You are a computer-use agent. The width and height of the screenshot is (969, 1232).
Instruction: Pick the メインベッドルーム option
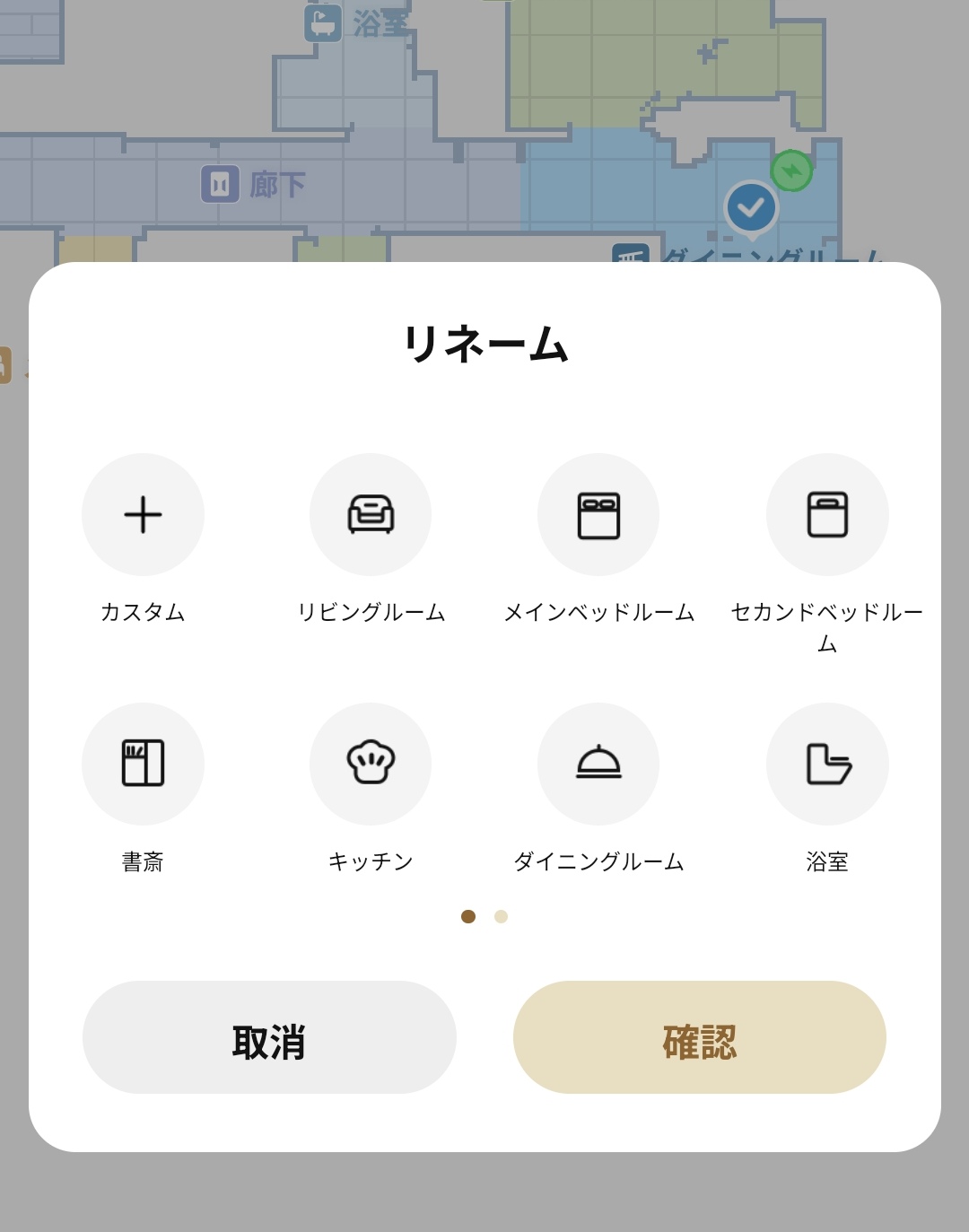pyautogui.click(x=598, y=515)
